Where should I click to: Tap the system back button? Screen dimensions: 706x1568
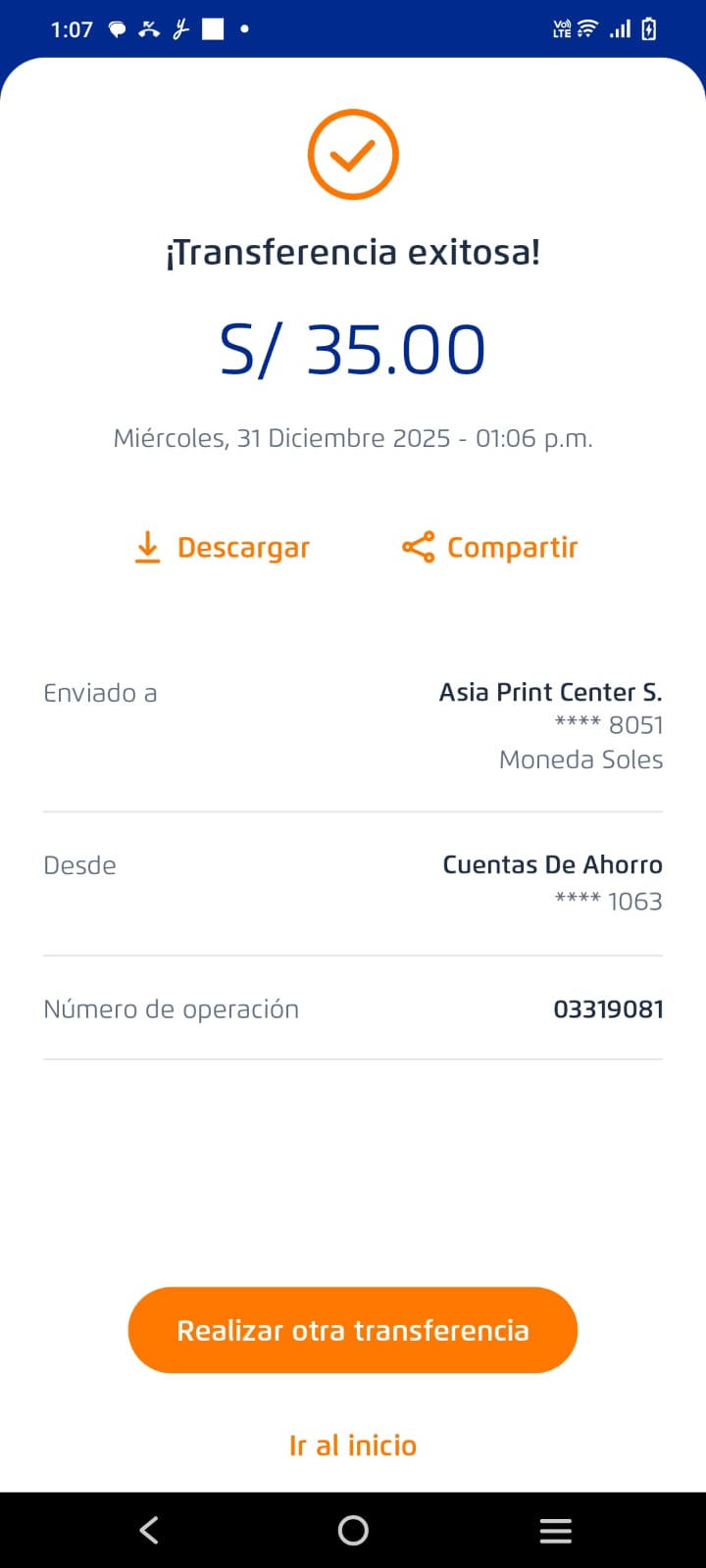point(149,1530)
